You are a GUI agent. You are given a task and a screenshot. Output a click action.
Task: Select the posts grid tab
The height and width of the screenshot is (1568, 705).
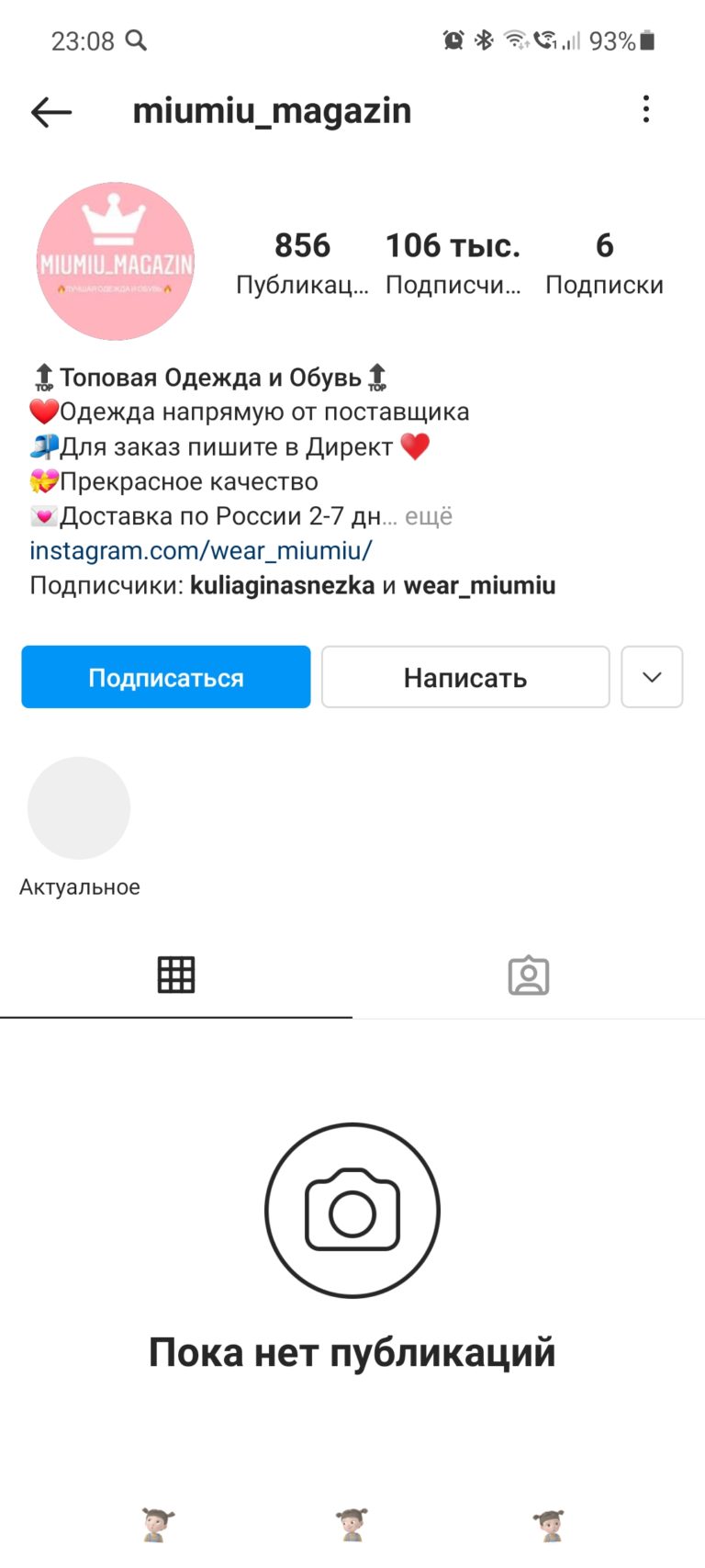click(176, 975)
